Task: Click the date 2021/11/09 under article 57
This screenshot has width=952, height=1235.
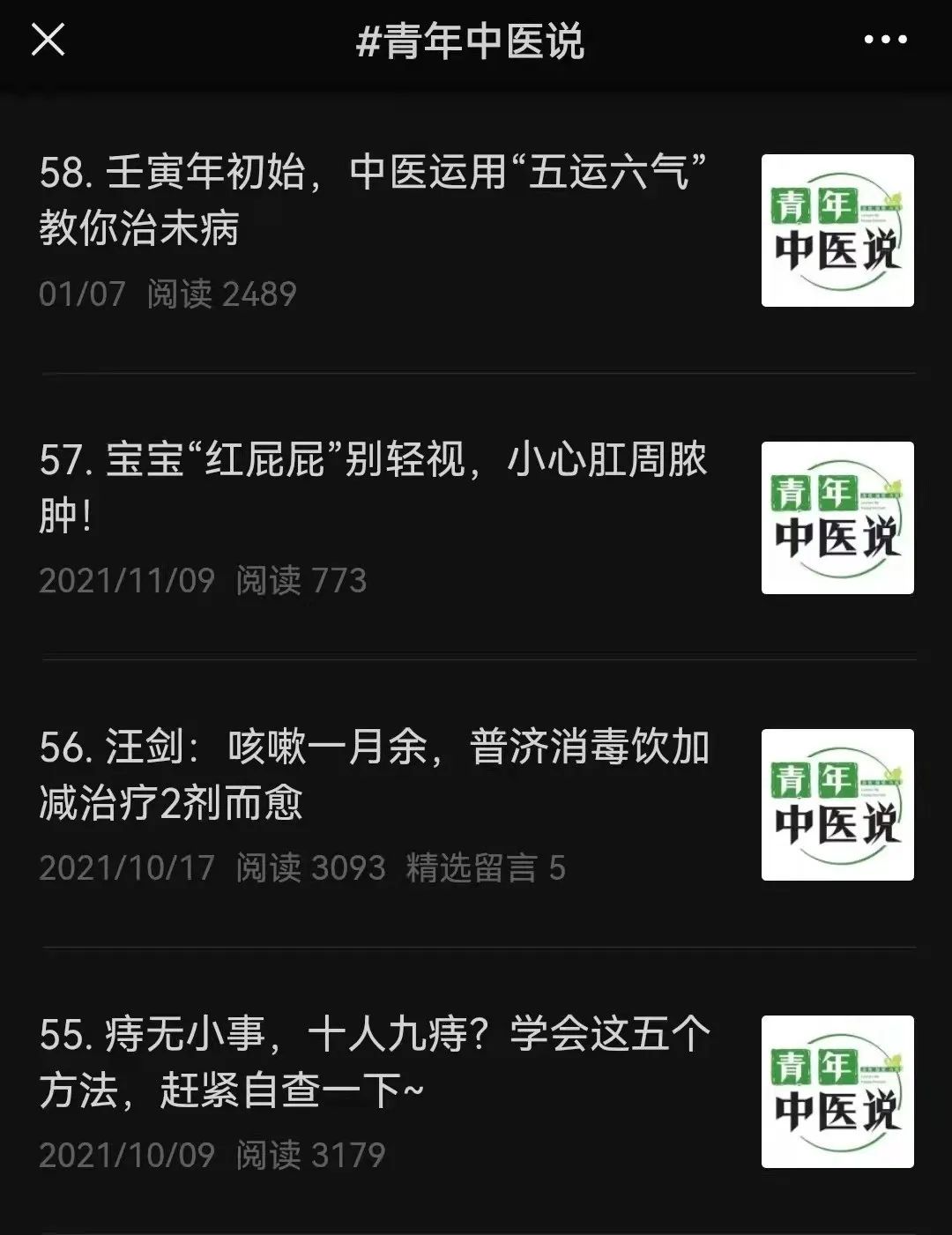Action: (x=126, y=581)
